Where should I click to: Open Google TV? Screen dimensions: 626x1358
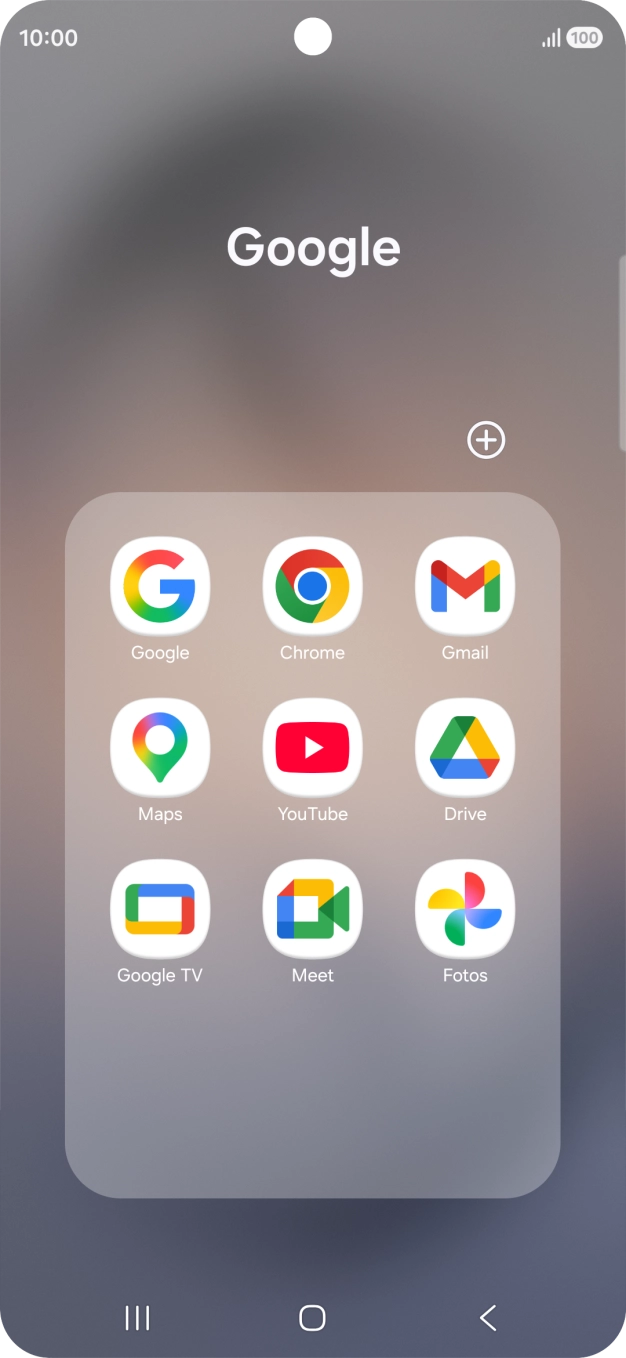click(x=160, y=909)
